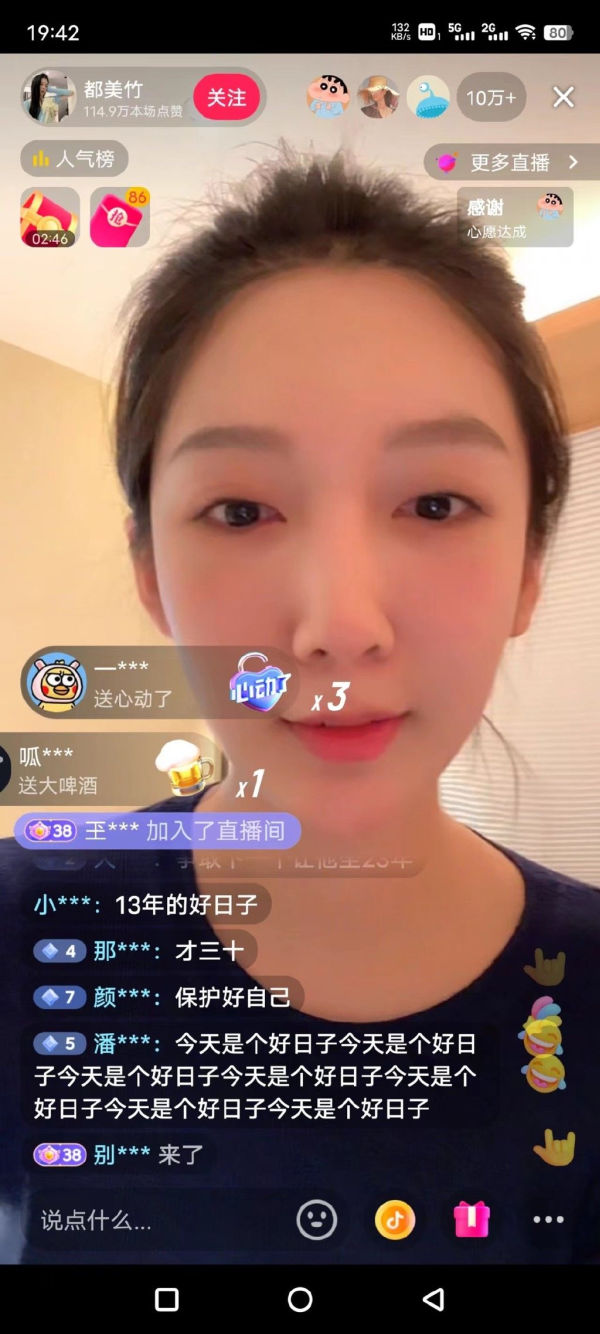The image size is (600, 1334).
Task: Tap the red gift box countdown
Action: pyautogui.click(x=50, y=217)
